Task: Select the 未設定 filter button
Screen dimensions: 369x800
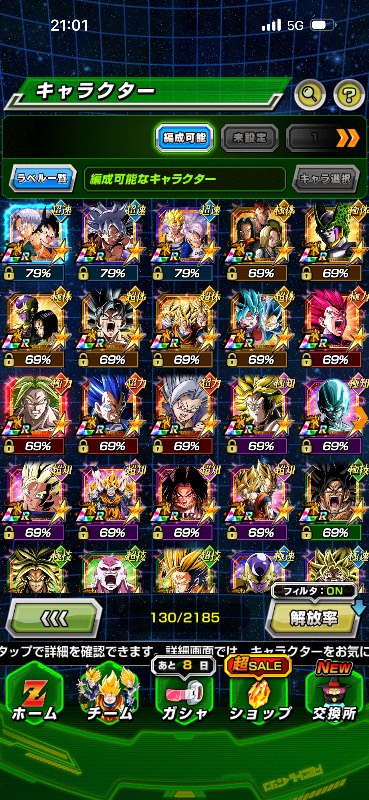Action: click(250, 137)
